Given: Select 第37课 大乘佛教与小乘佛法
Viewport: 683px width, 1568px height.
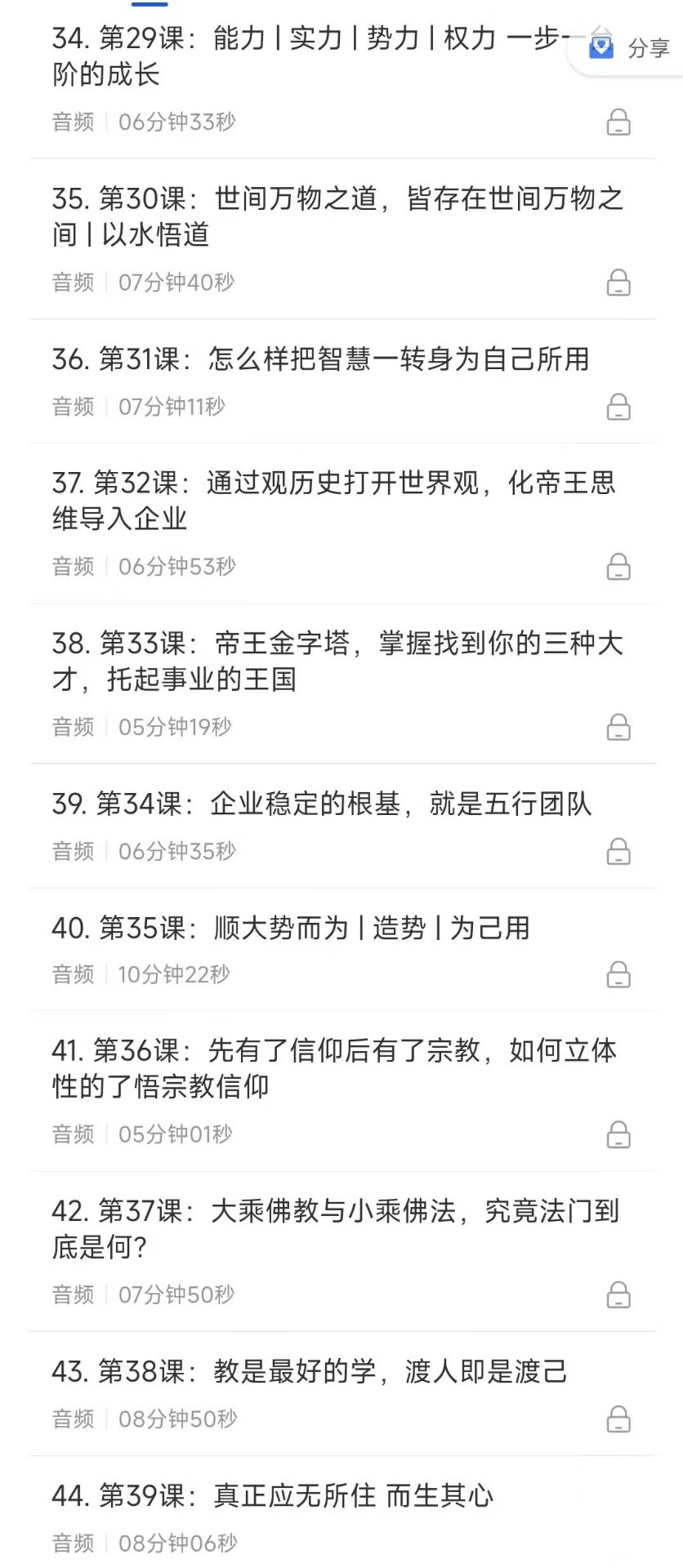Looking at the screenshot, I should coord(335,1228).
